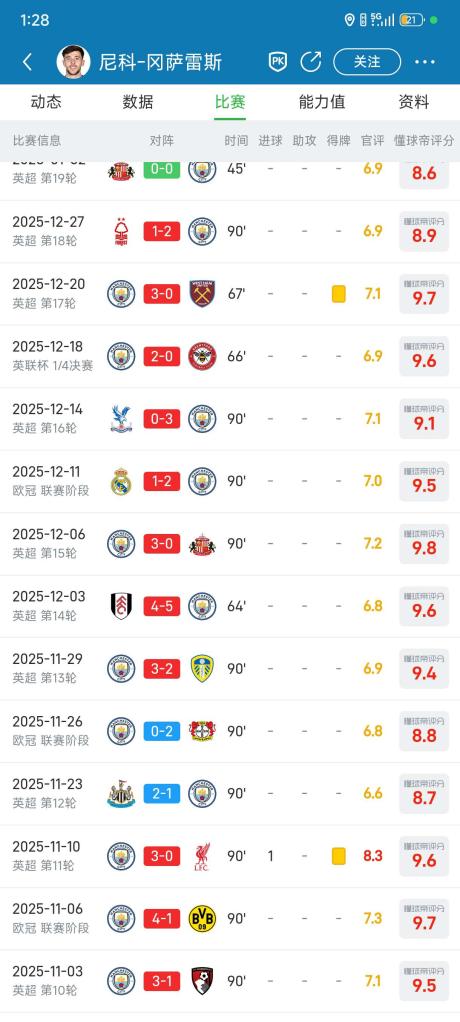Select the 能力值 tab
This screenshot has height=1022, width=460.
[x=322, y=102]
